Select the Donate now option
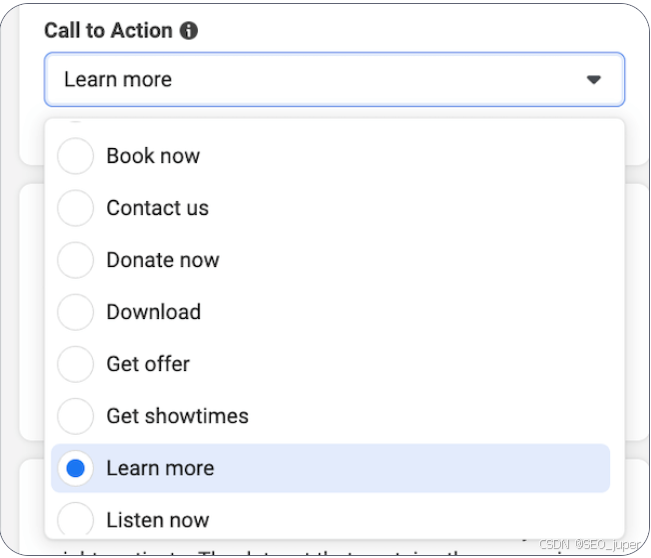 click(x=162, y=260)
